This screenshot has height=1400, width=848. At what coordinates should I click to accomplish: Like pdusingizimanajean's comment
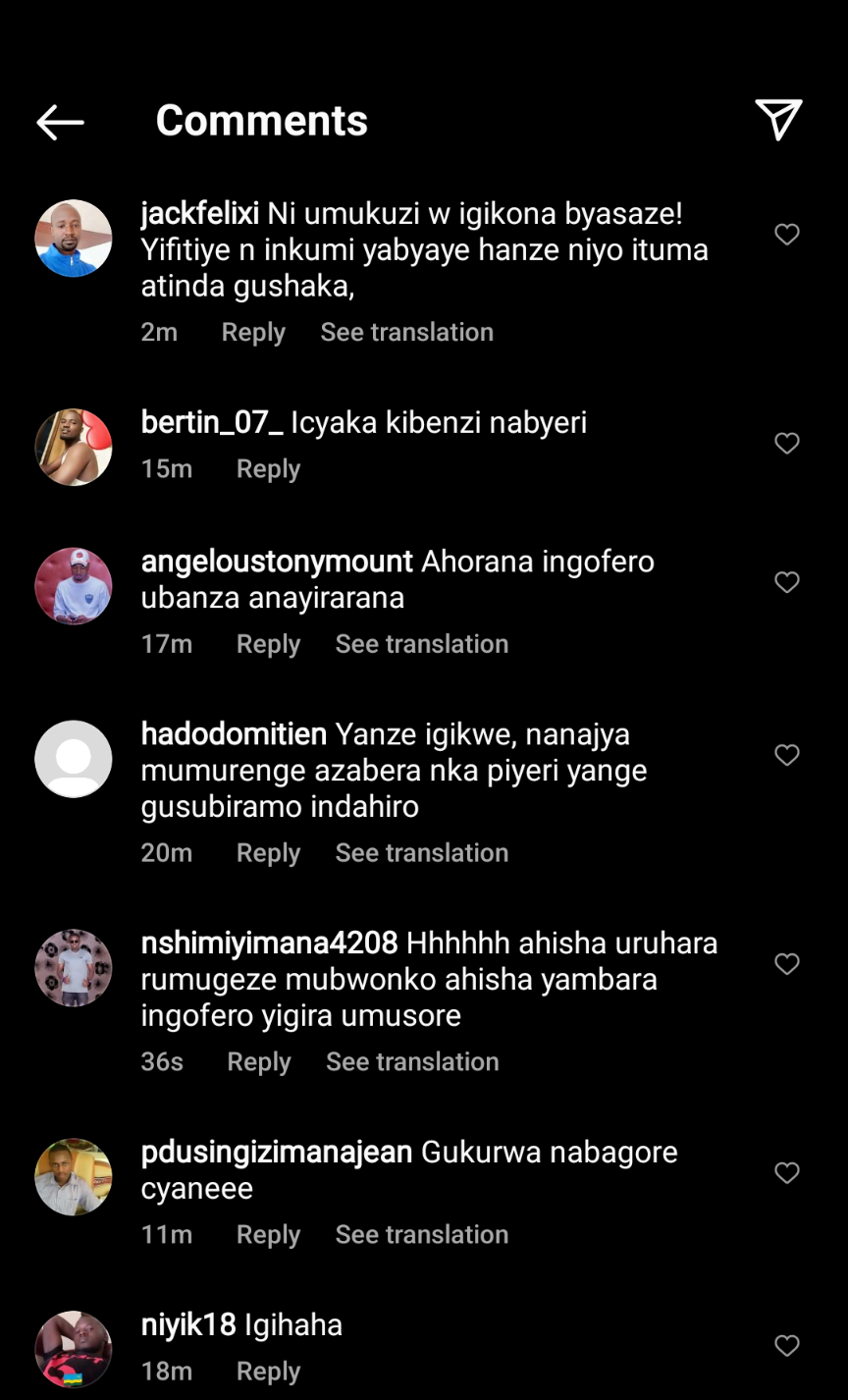787,1173
